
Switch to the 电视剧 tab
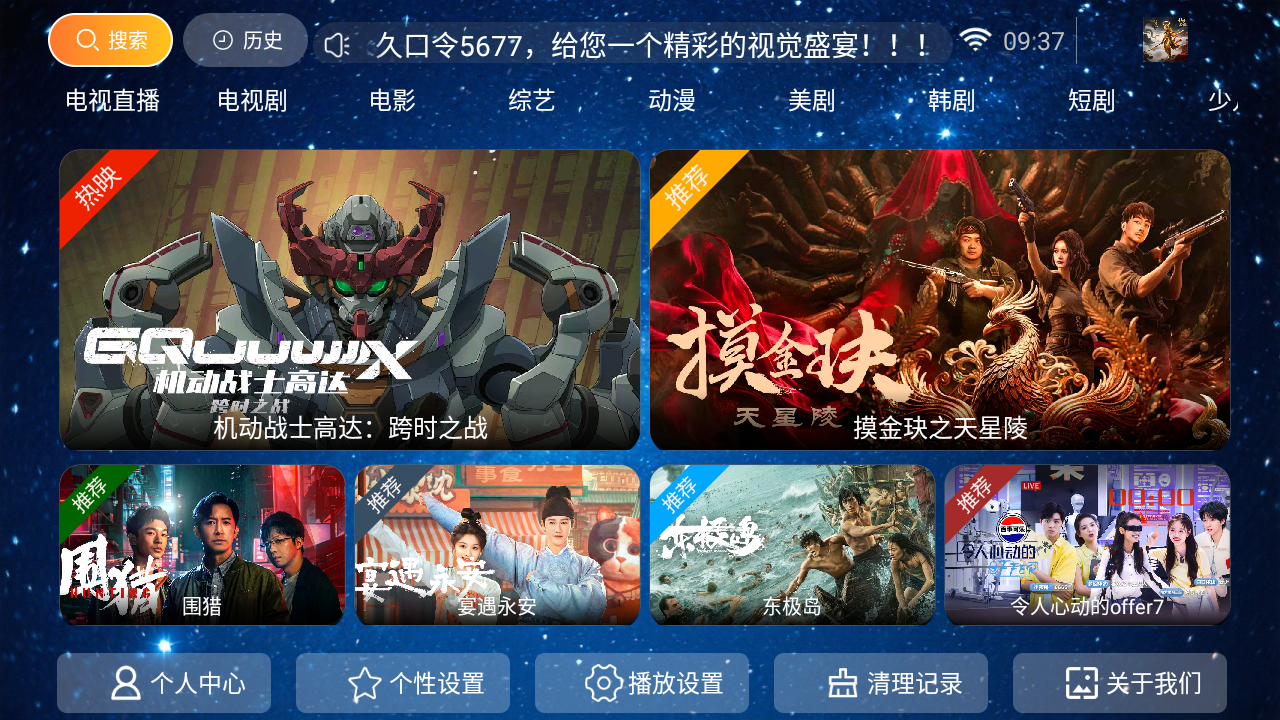[252, 100]
